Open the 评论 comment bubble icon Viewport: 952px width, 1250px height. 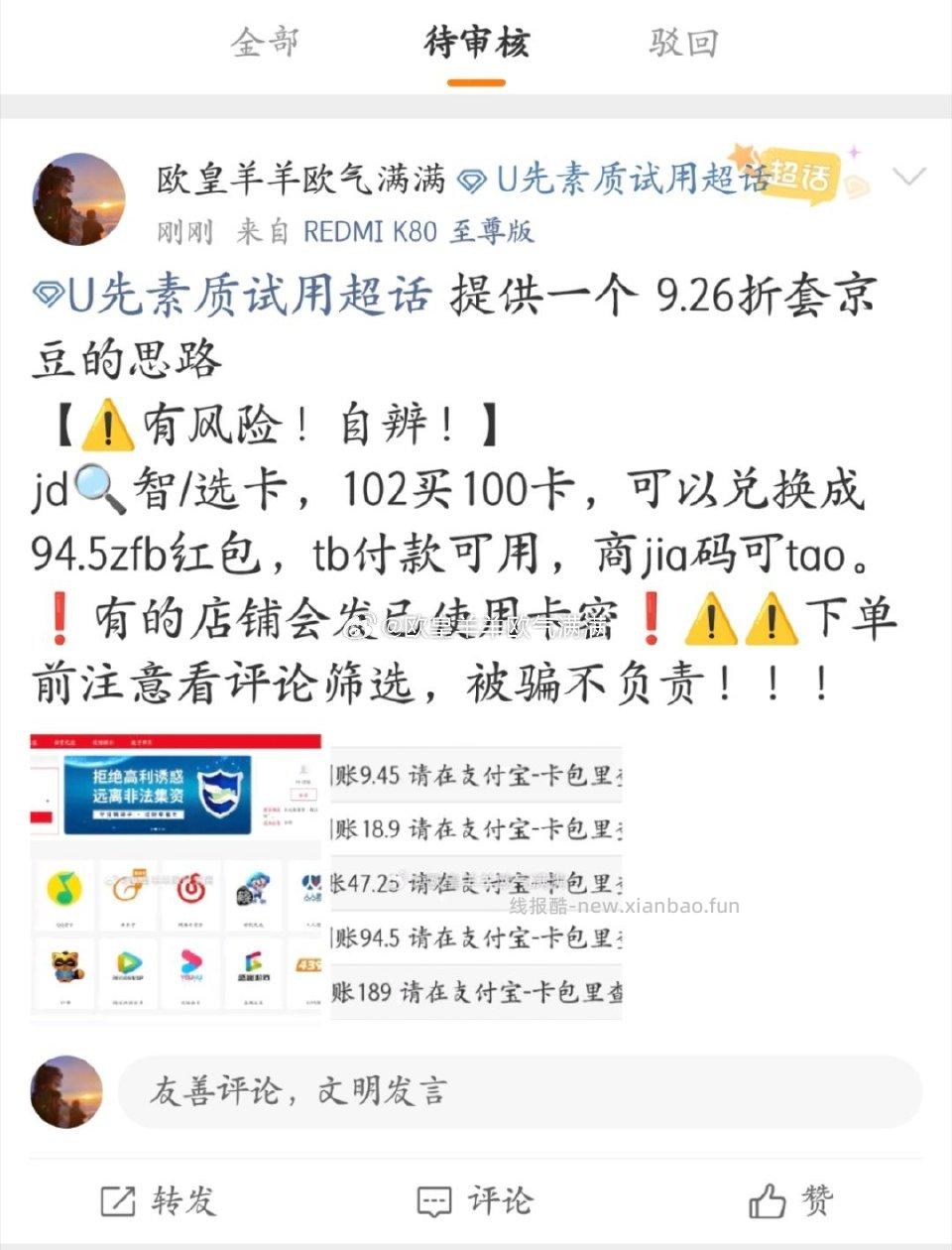(433, 1200)
